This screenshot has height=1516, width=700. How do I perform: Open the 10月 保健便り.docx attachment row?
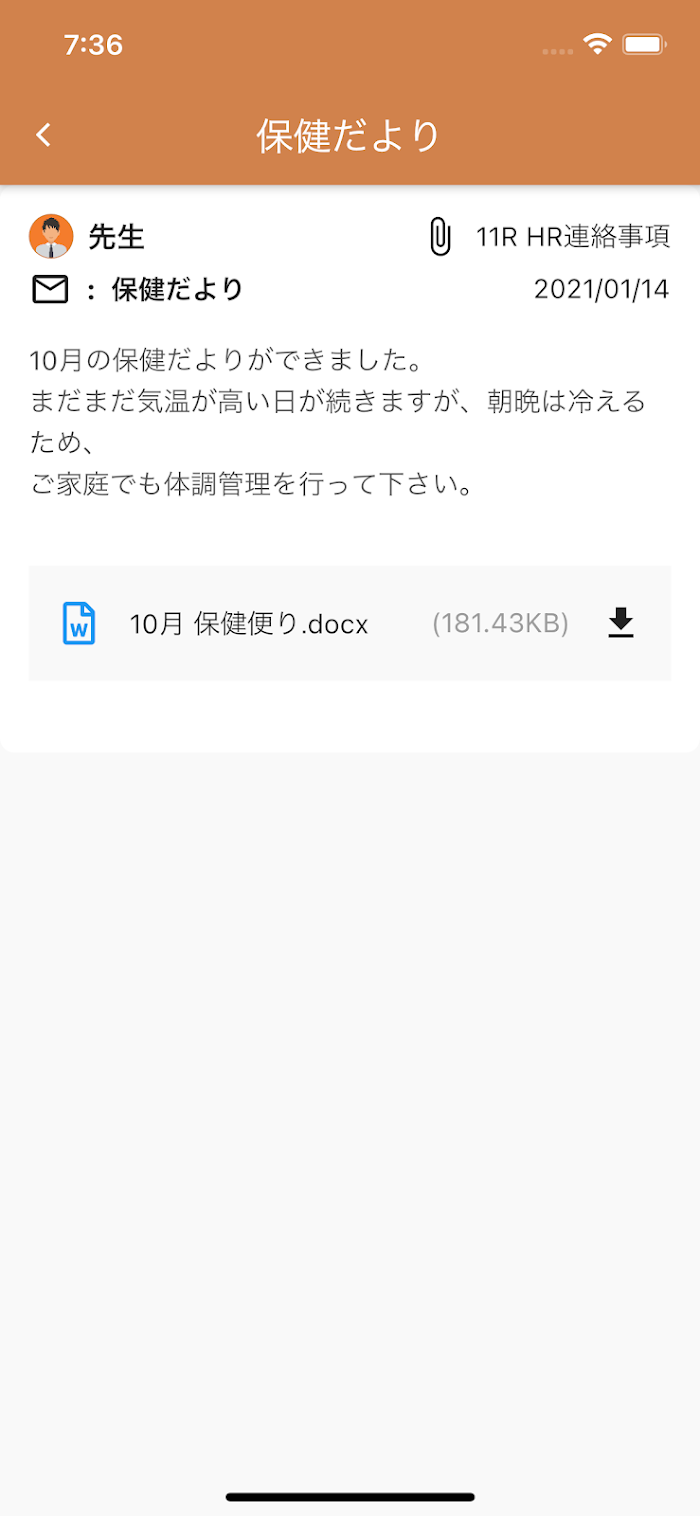(x=350, y=623)
